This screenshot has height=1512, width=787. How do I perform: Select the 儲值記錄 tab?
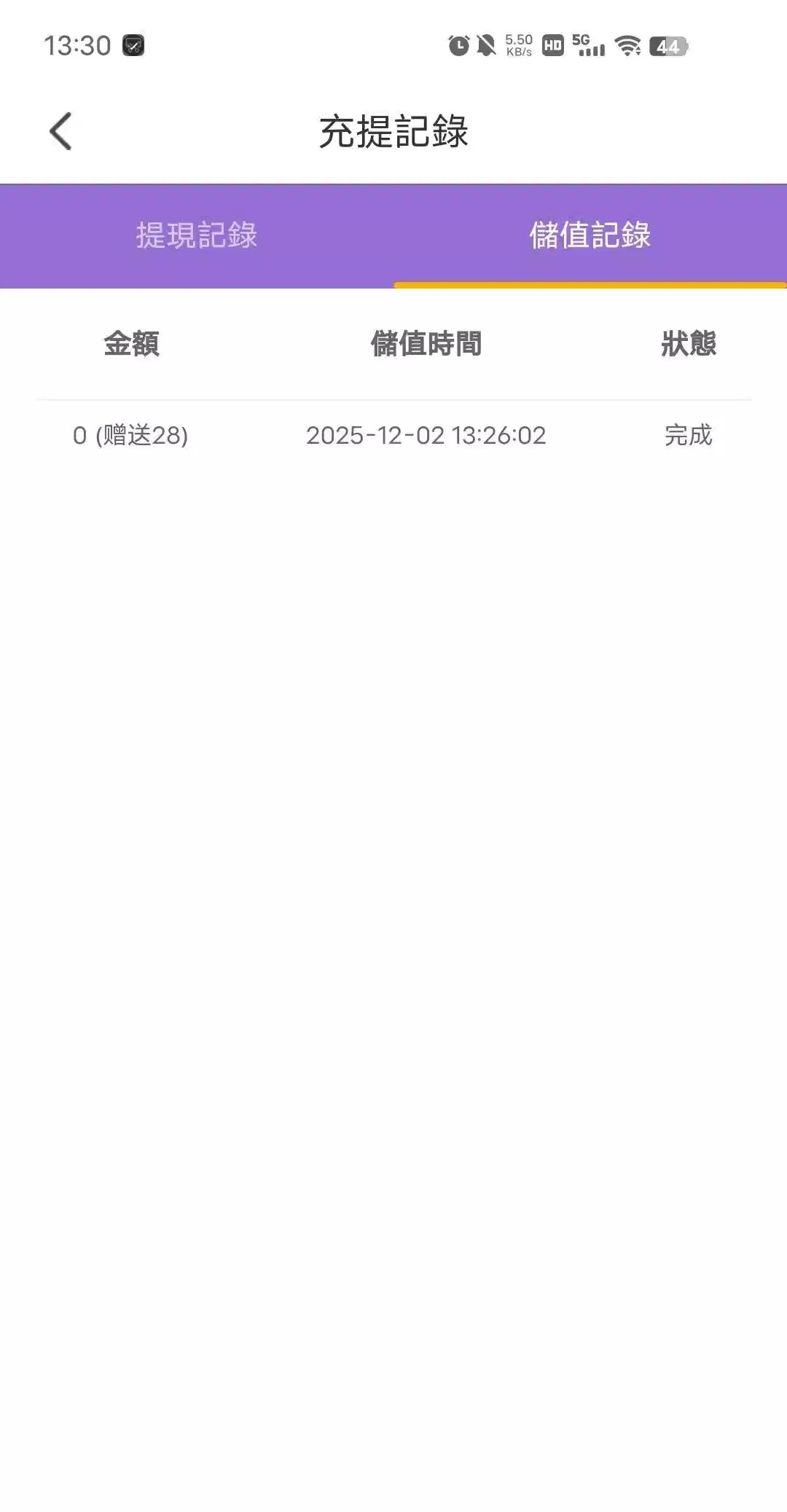(590, 235)
